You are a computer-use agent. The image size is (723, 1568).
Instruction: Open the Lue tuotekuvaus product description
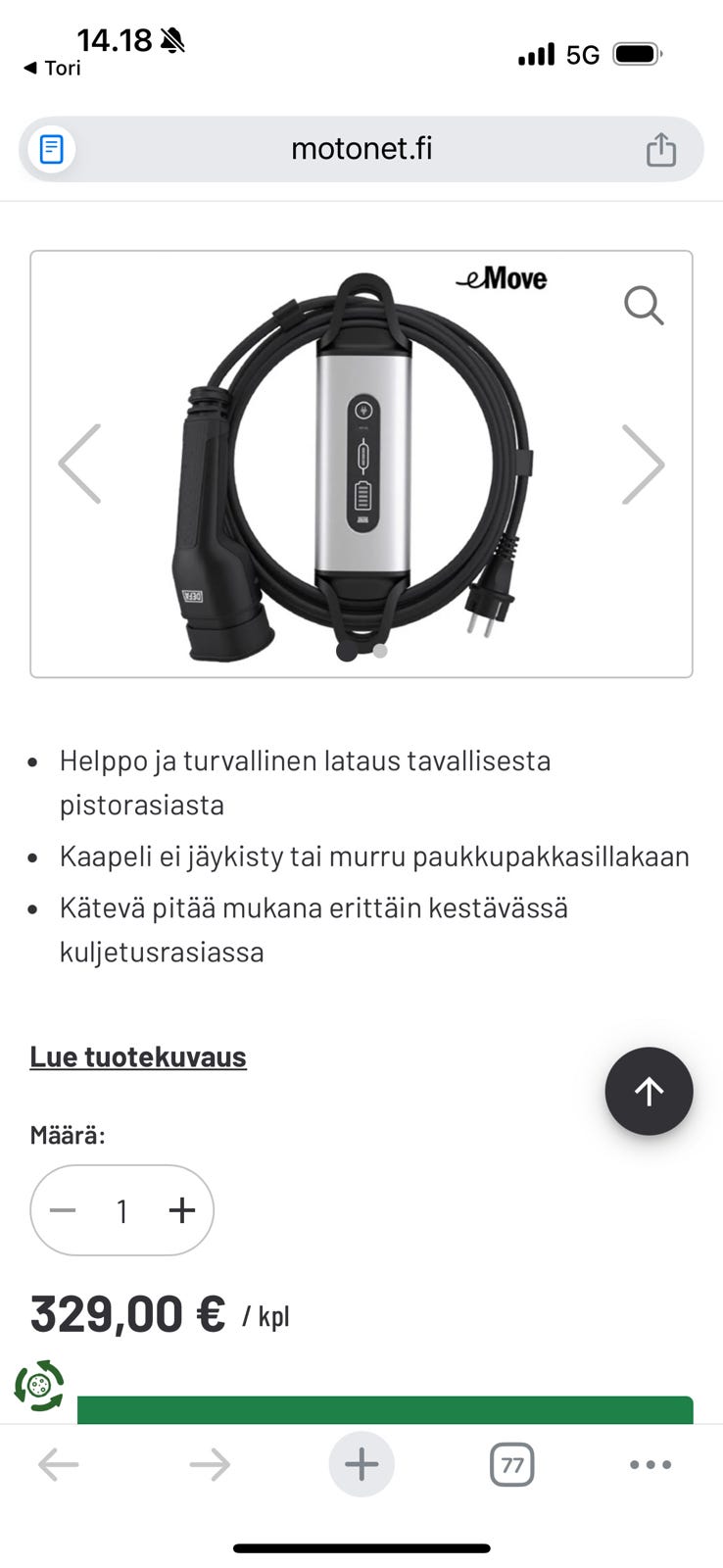point(137,1056)
